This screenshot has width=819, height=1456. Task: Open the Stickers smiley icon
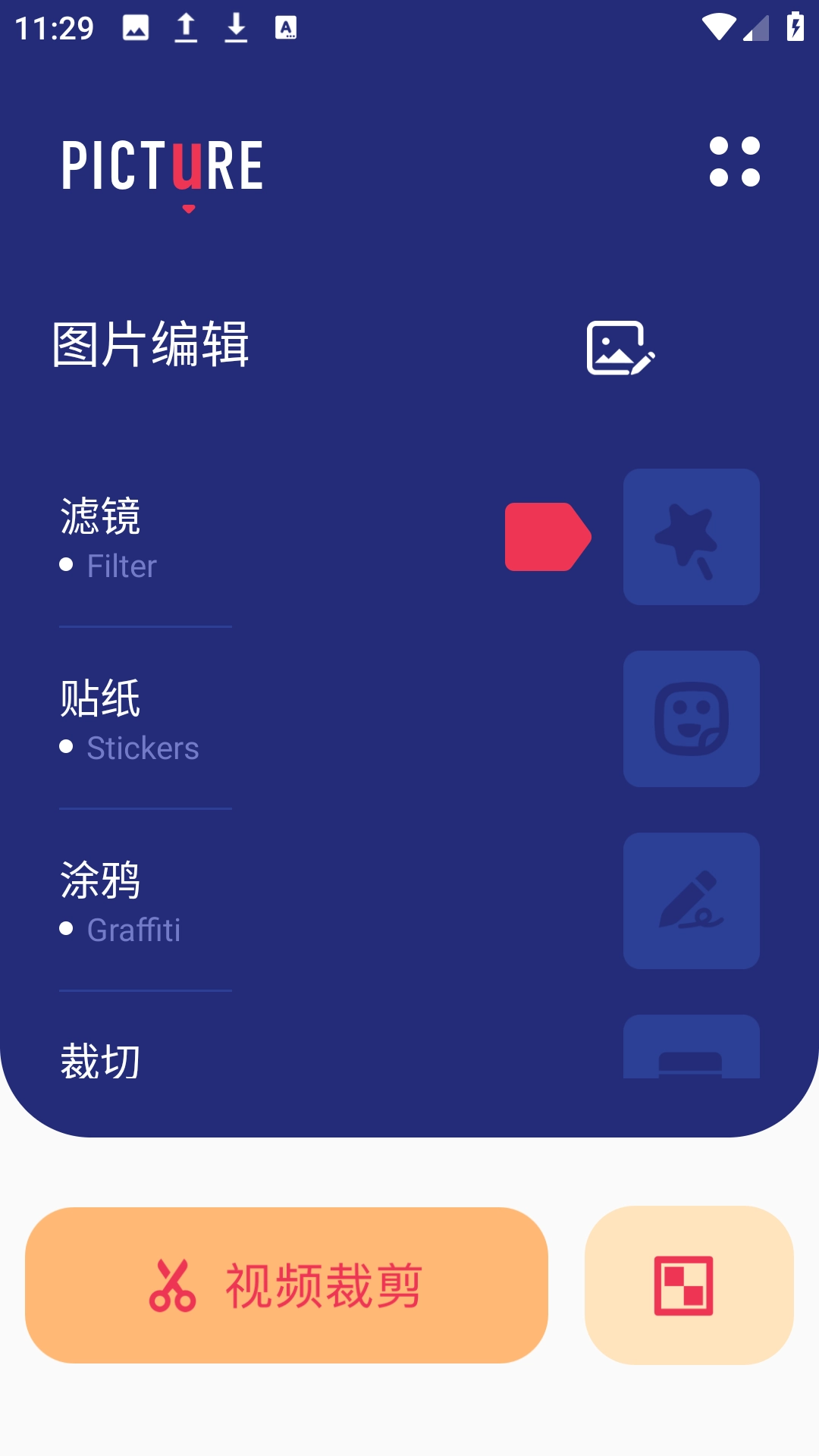(x=691, y=718)
